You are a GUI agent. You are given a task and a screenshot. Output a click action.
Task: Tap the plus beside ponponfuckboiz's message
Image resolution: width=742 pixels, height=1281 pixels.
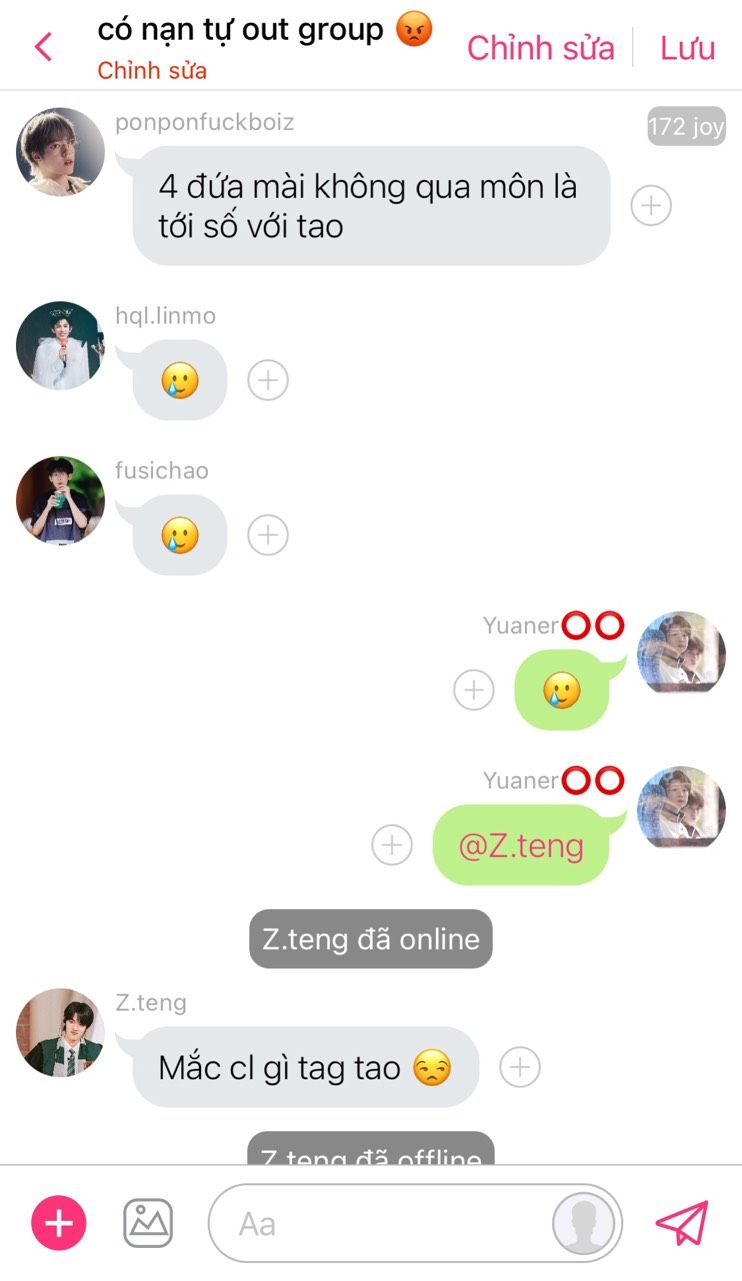point(651,205)
